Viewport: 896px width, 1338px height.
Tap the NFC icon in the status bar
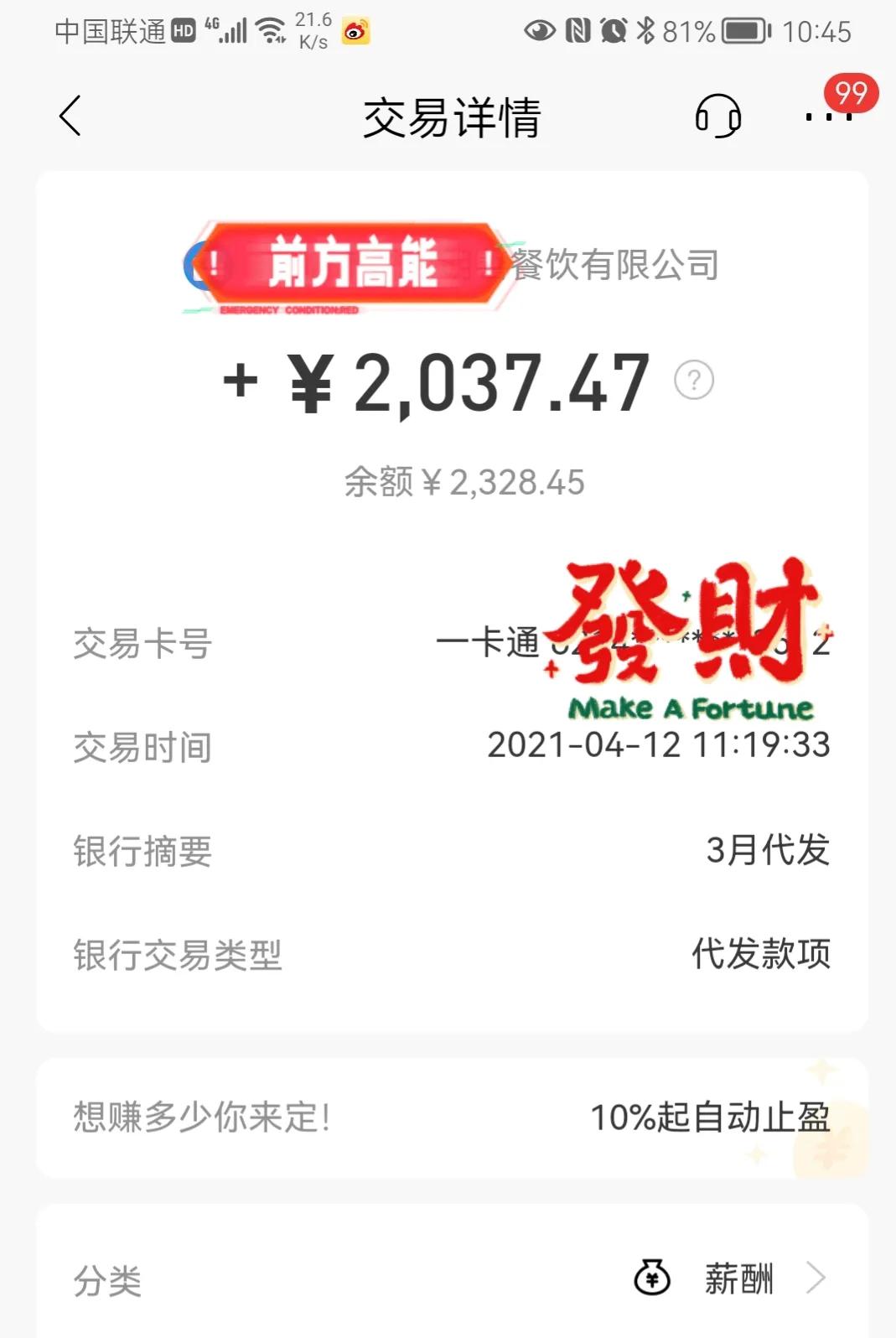[577, 30]
